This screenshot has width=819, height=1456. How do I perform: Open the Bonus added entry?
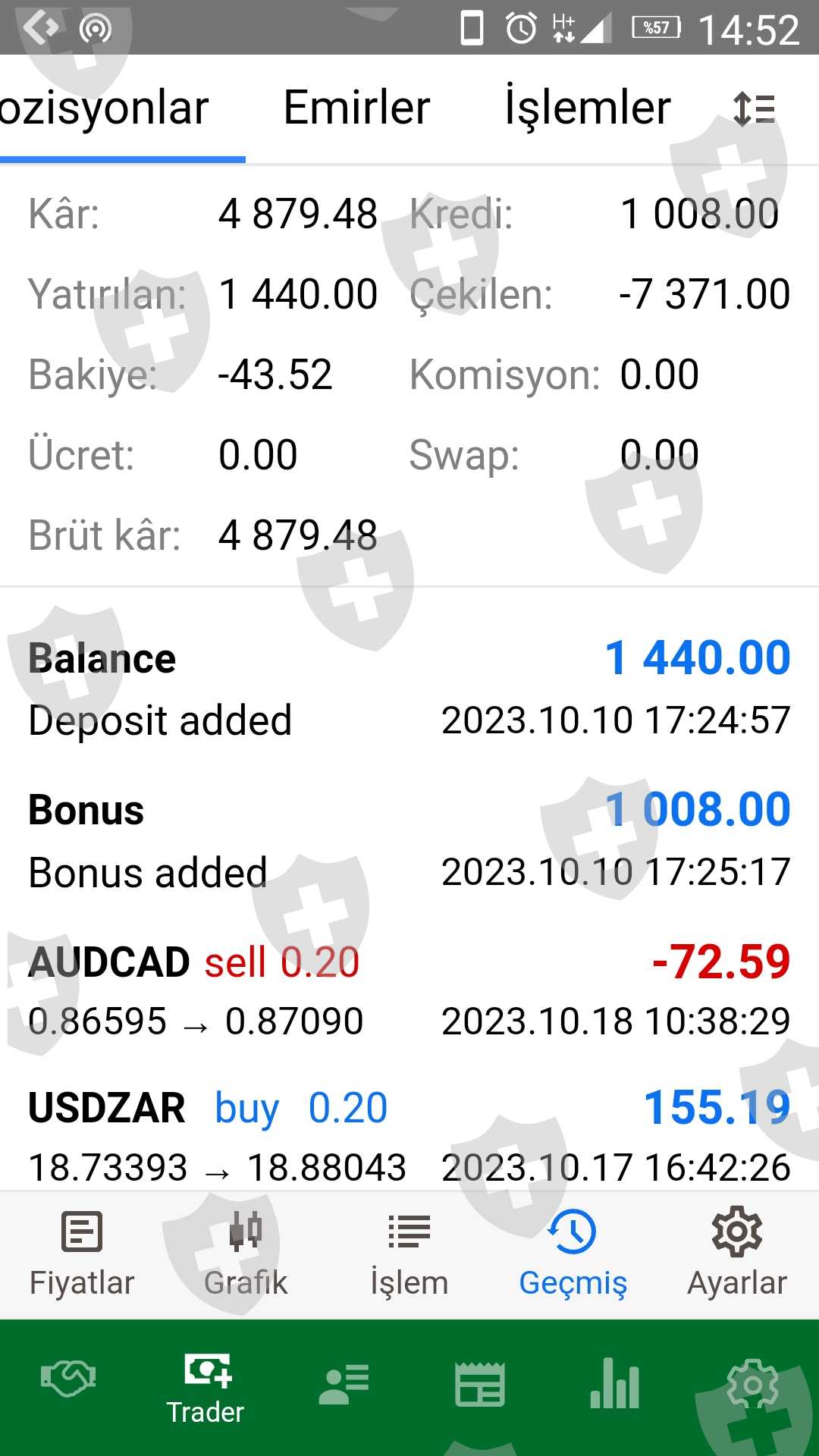[409, 840]
